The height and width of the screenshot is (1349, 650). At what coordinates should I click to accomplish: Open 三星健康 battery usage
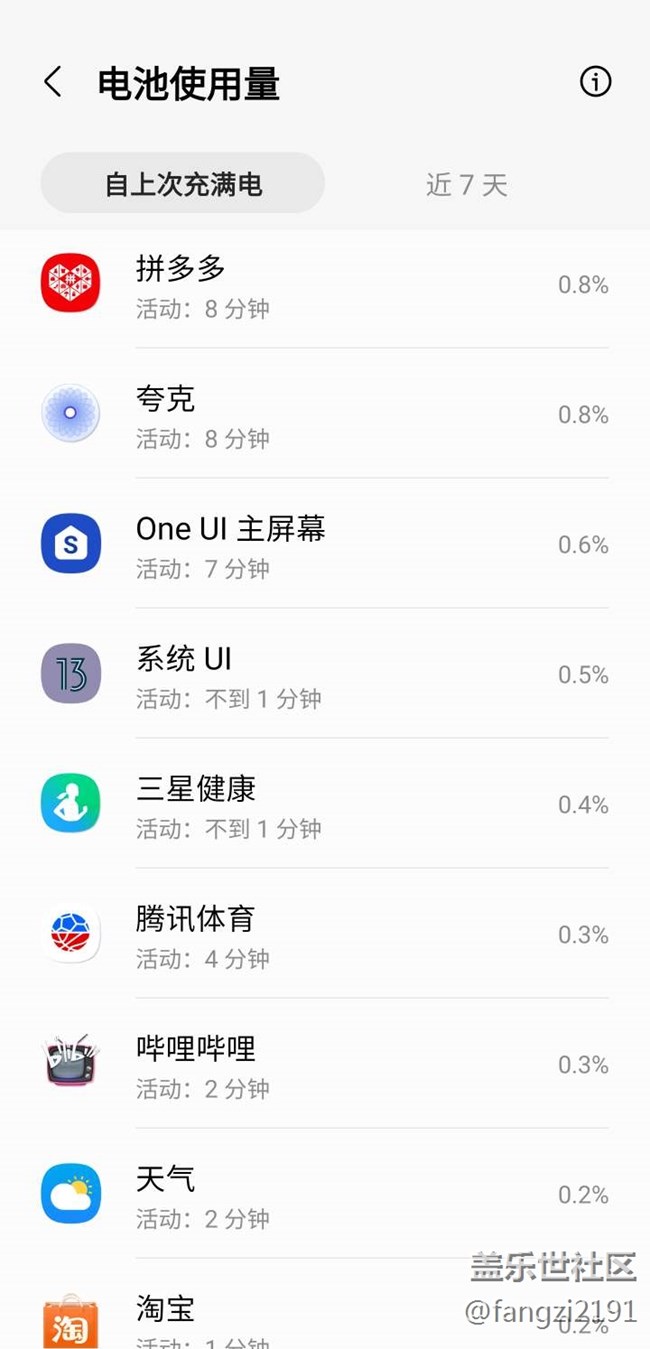(x=324, y=804)
